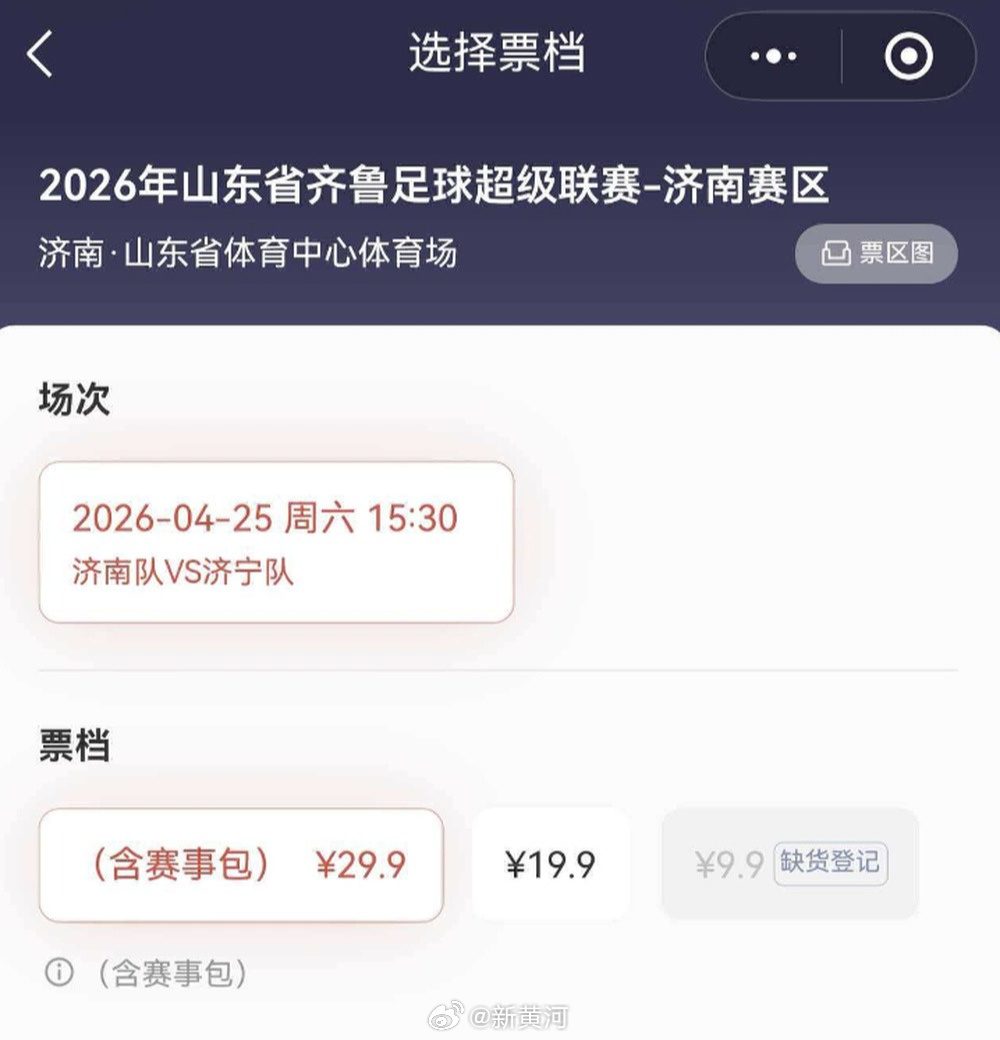
Task: Select the ¥19.9 ticket tier
Action: 550,862
